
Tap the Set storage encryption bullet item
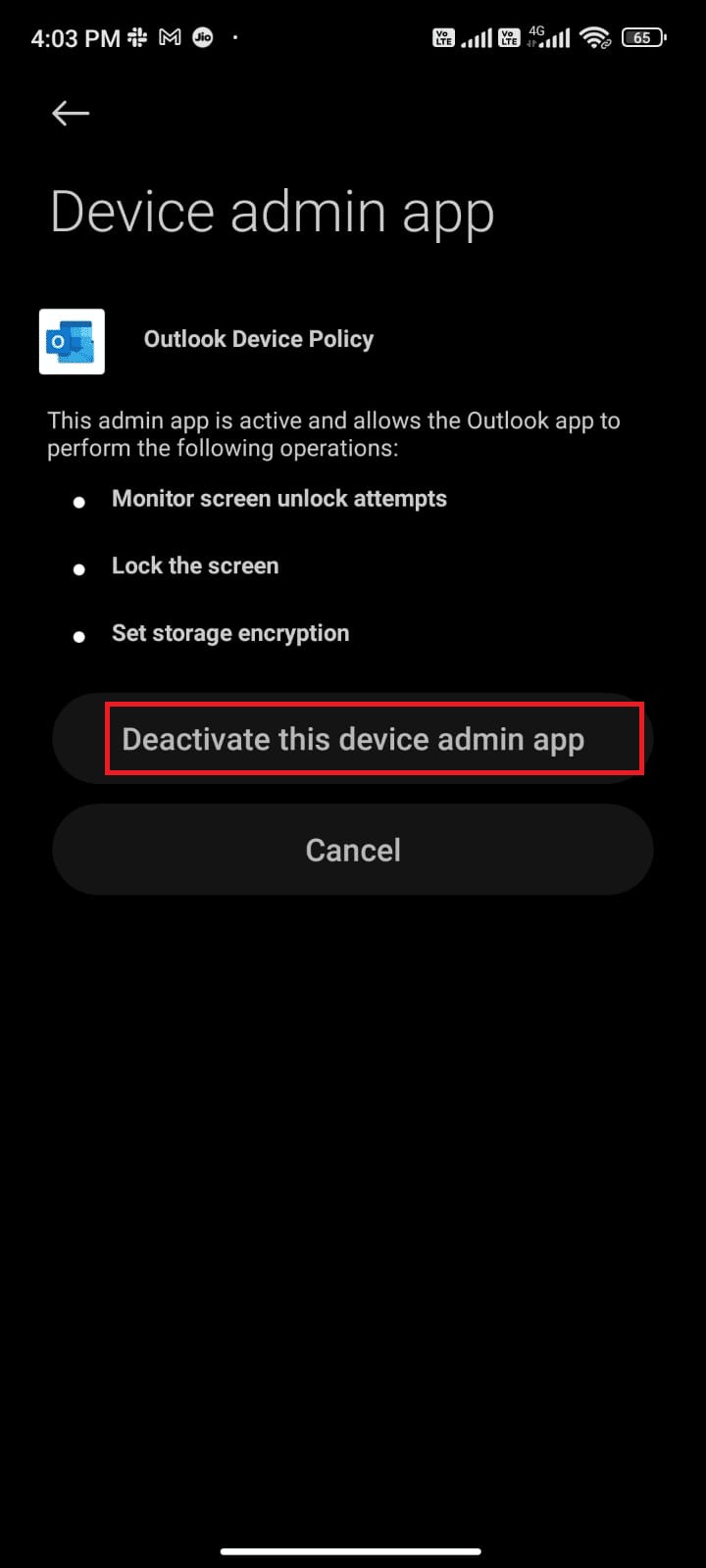(x=230, y=633)
